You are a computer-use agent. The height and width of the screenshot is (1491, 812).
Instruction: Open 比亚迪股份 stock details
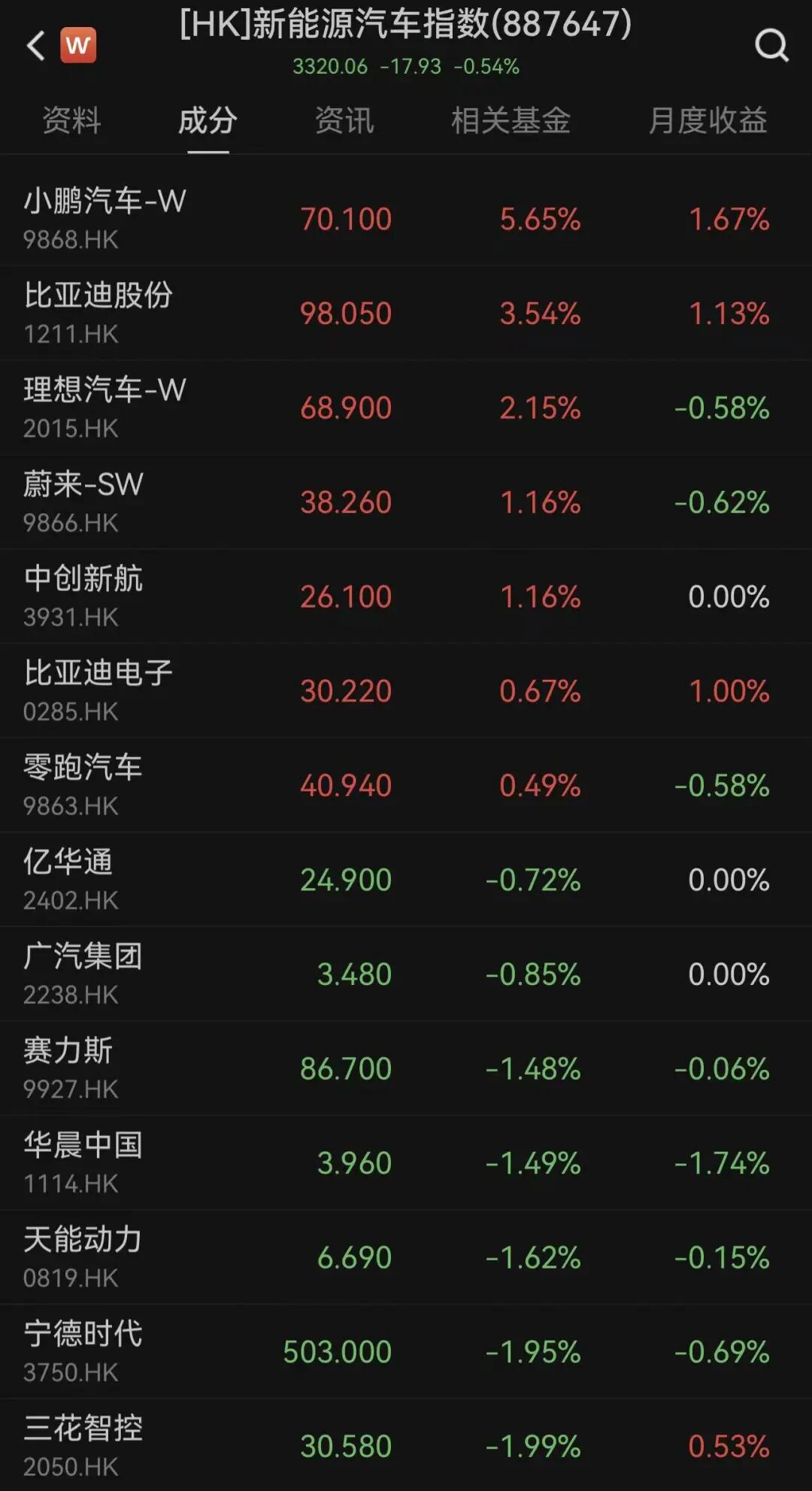tap(98, 312)
